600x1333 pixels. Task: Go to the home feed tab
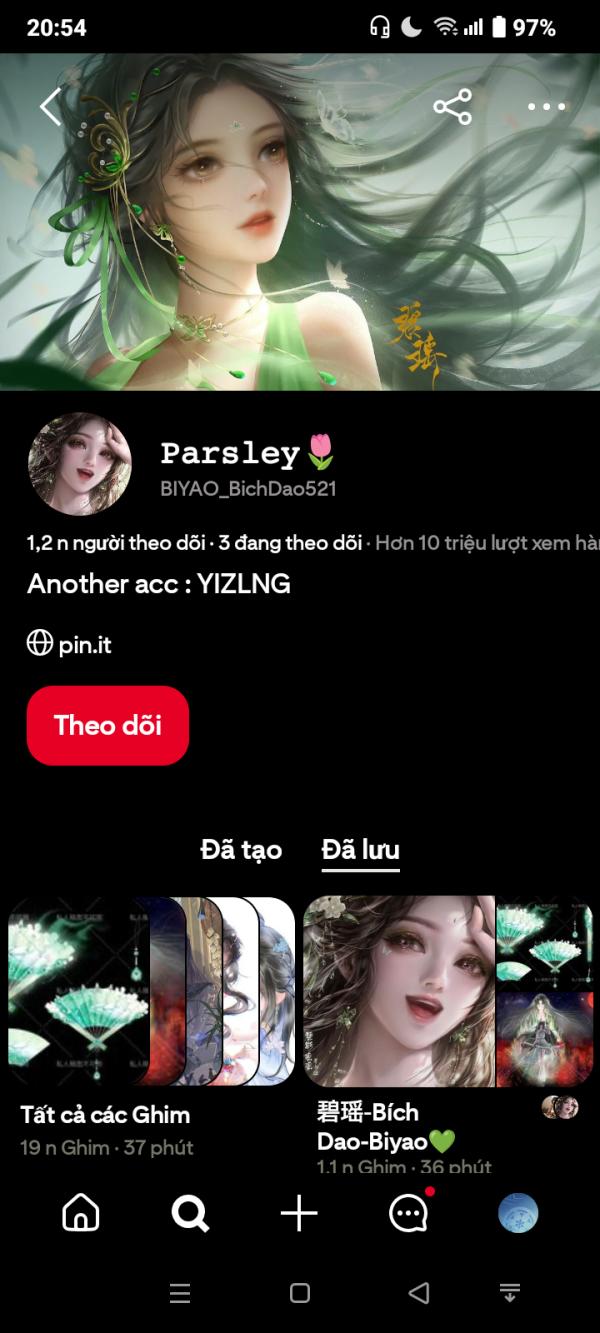tap(81, 1213)
